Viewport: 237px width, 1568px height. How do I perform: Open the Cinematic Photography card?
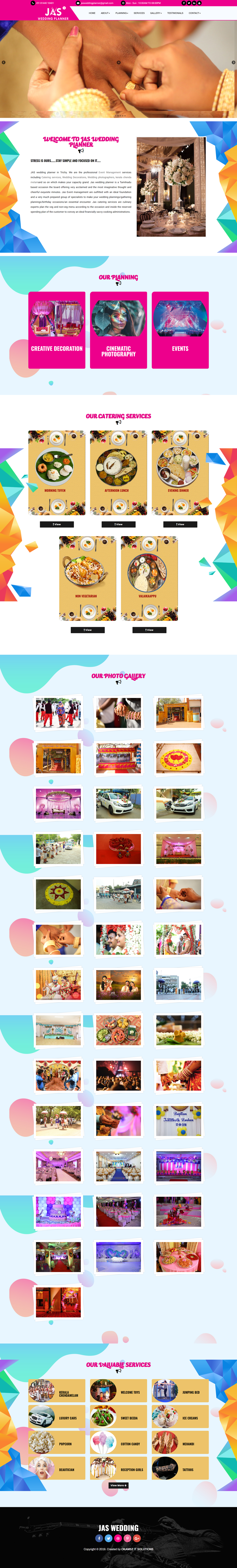118,329
